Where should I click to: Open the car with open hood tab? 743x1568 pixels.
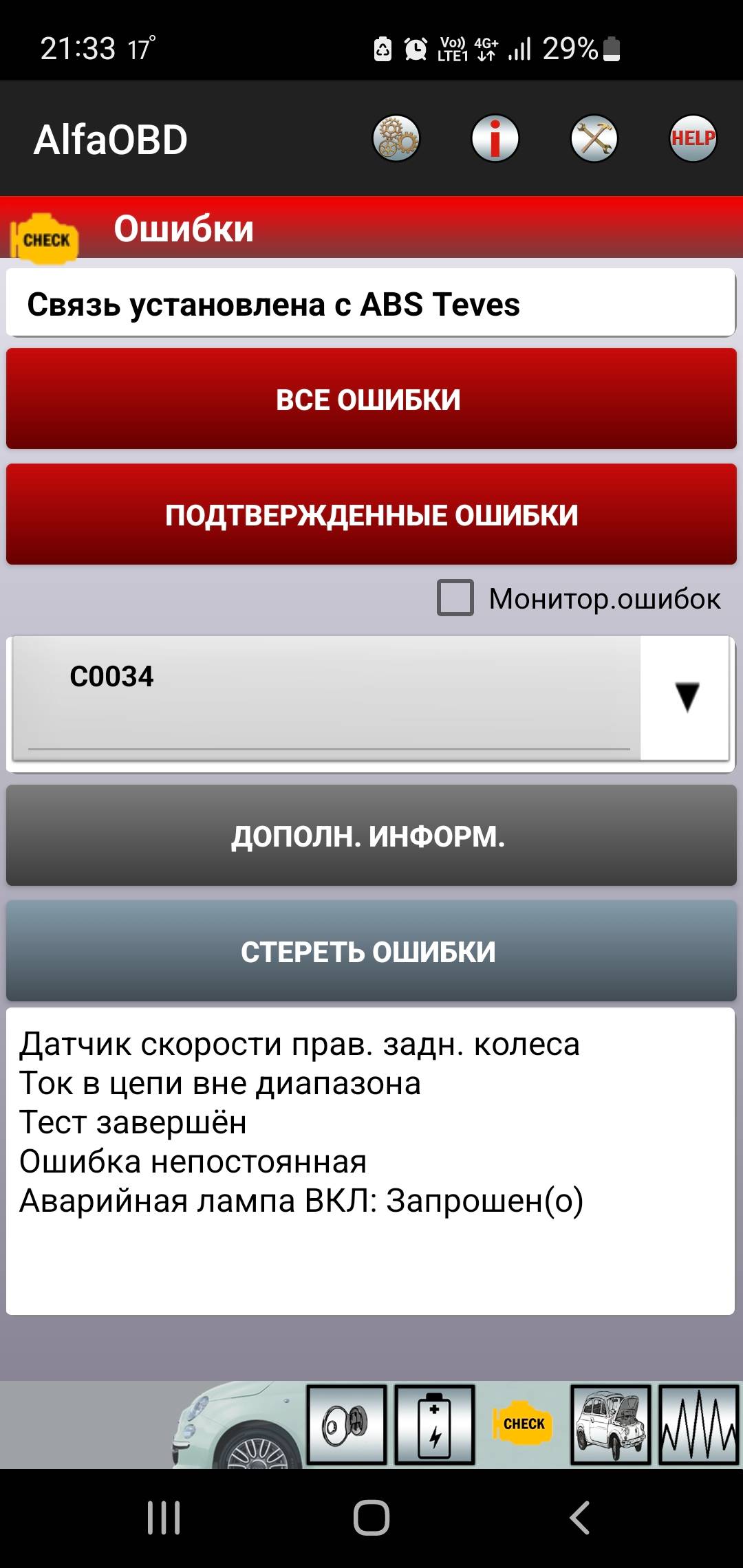[x=611, y=1424]
